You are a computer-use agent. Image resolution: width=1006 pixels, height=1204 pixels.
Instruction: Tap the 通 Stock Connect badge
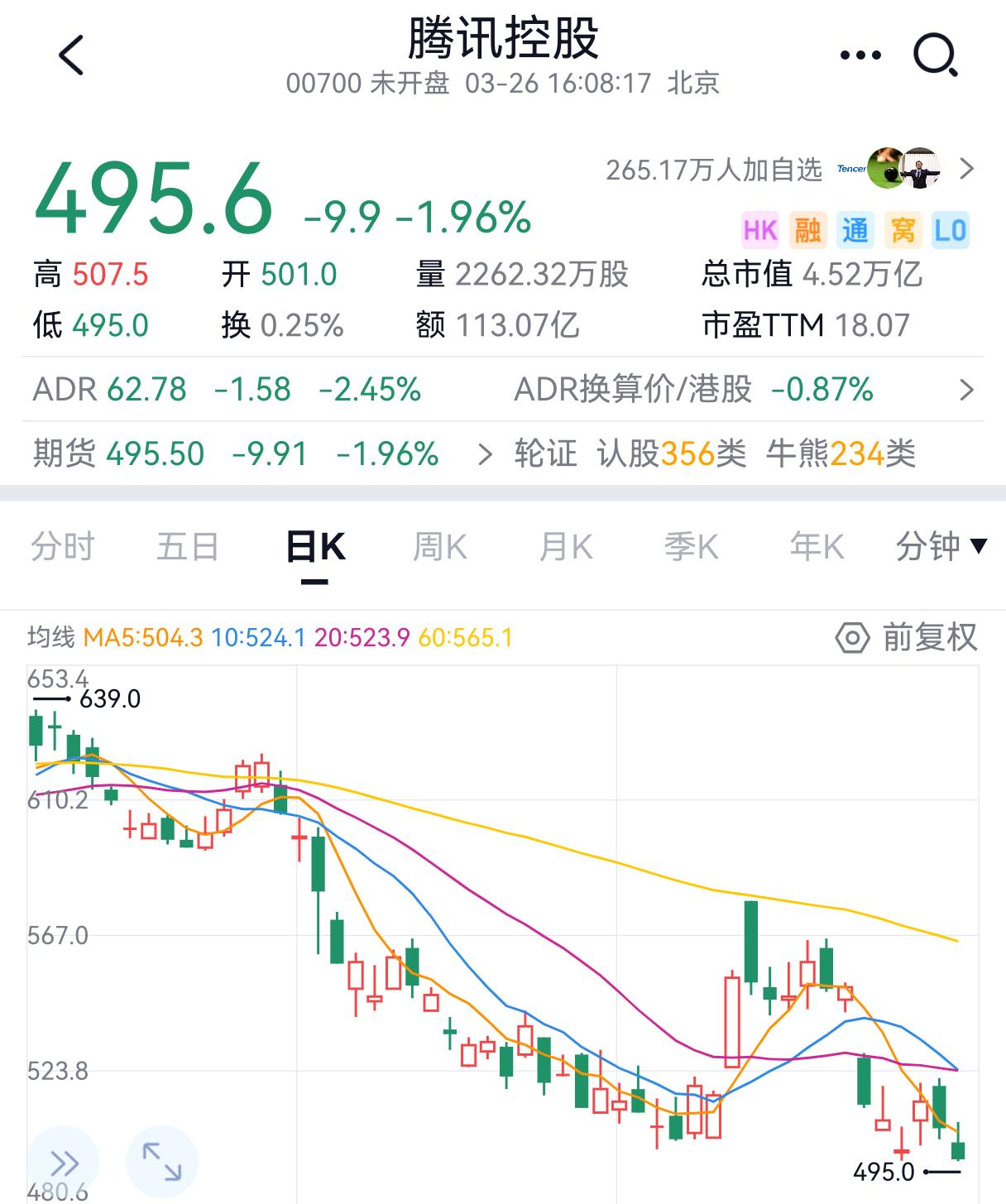click(x=857, y=228)
